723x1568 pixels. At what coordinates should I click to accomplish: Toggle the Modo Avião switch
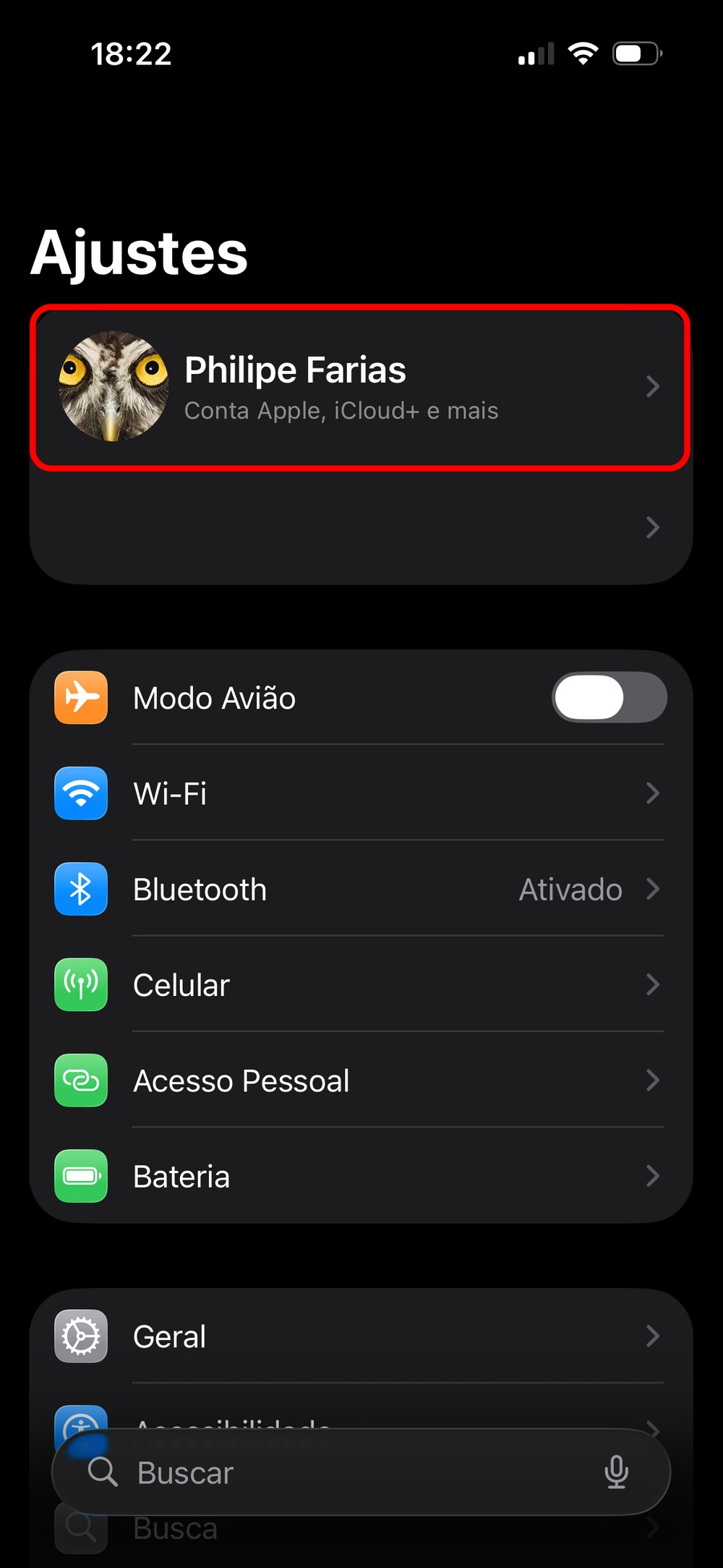[609, 697]
